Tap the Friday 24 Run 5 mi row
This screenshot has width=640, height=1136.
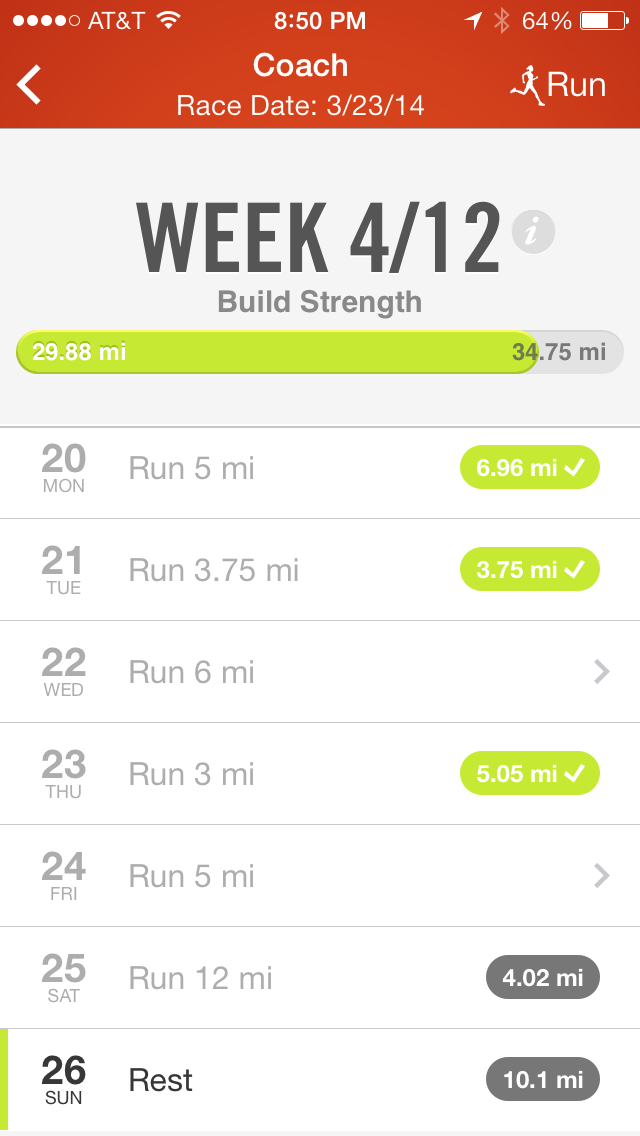(x=320, y=876)
